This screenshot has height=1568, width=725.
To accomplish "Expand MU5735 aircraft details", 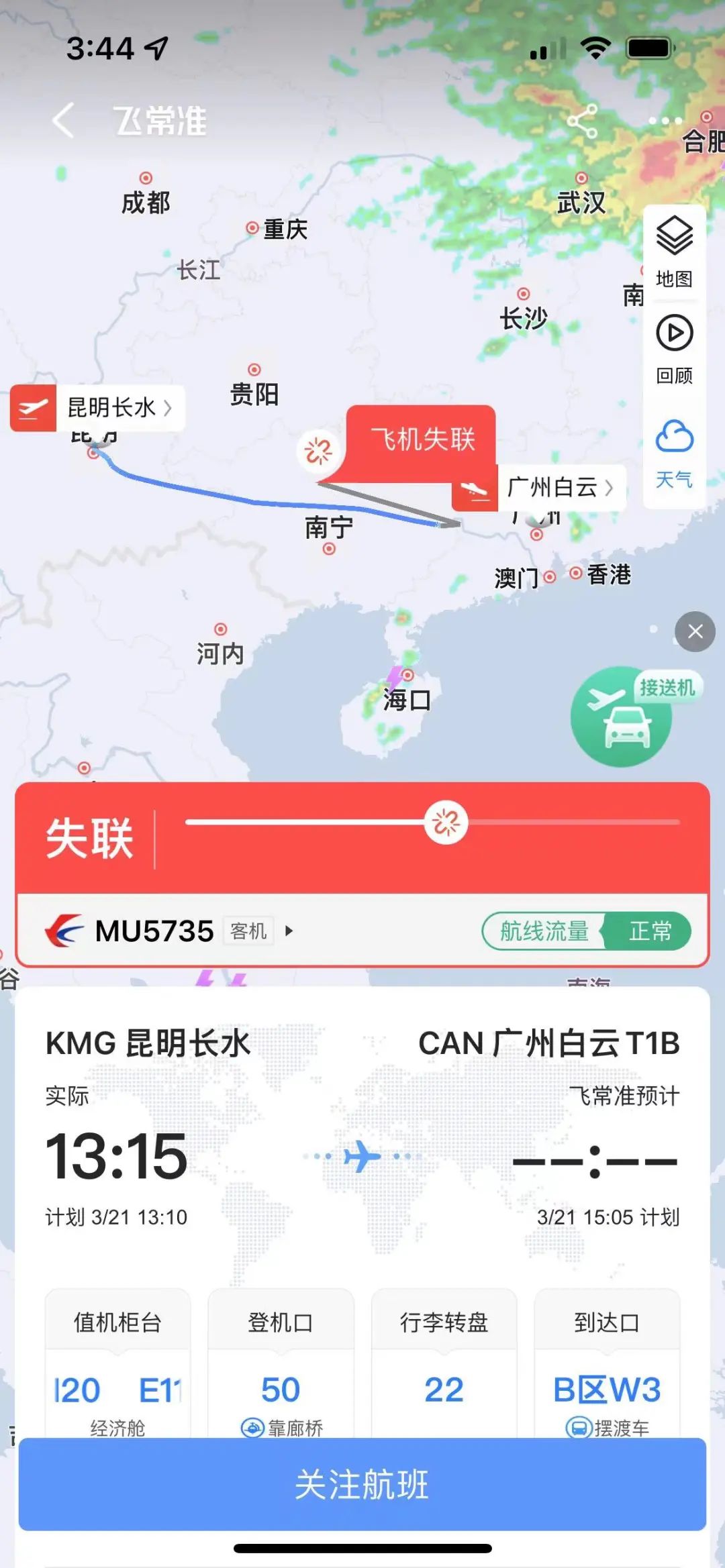I will click(289, 931).
